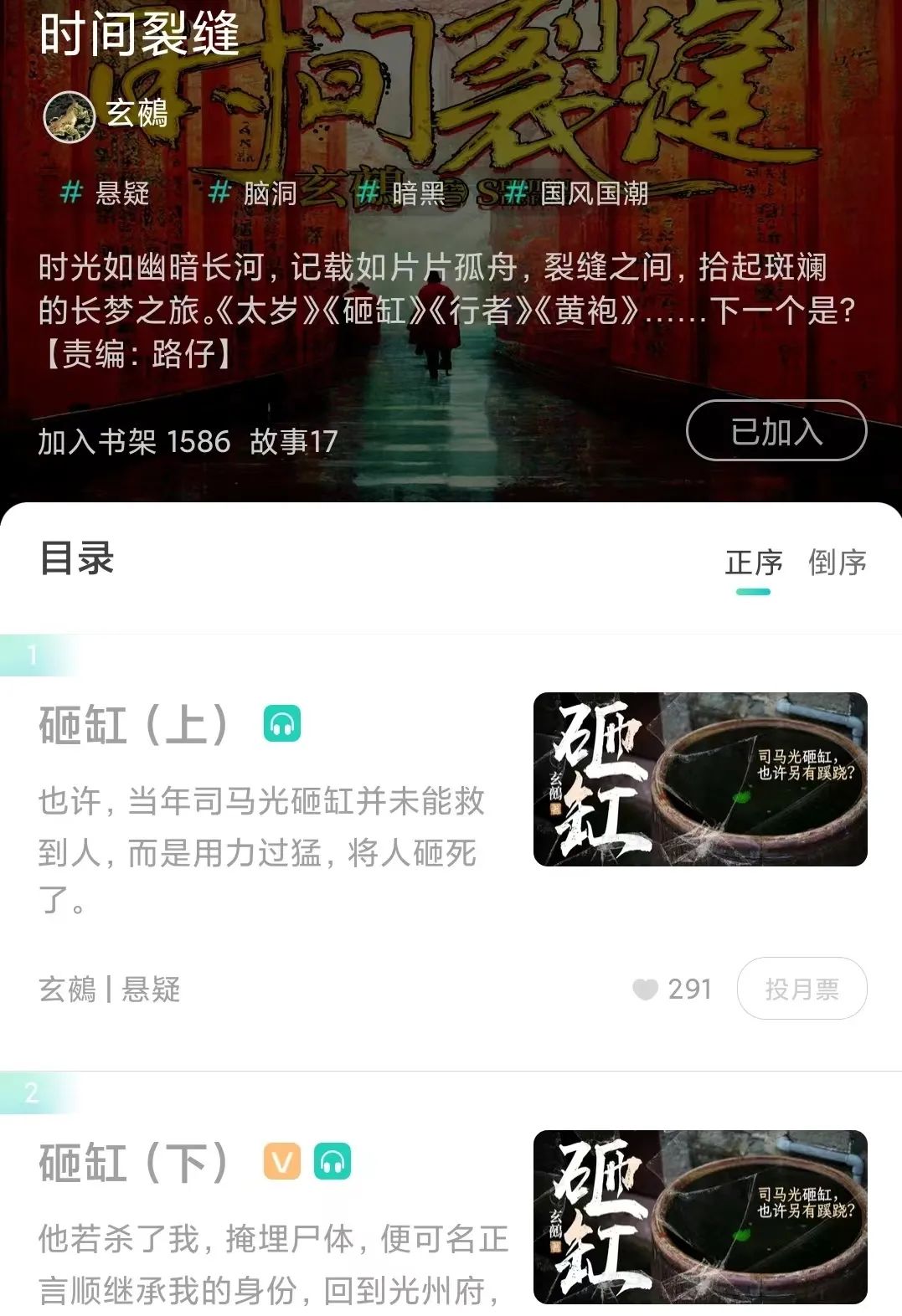Tap the 国风国潮 hashtag

(578, 193)
